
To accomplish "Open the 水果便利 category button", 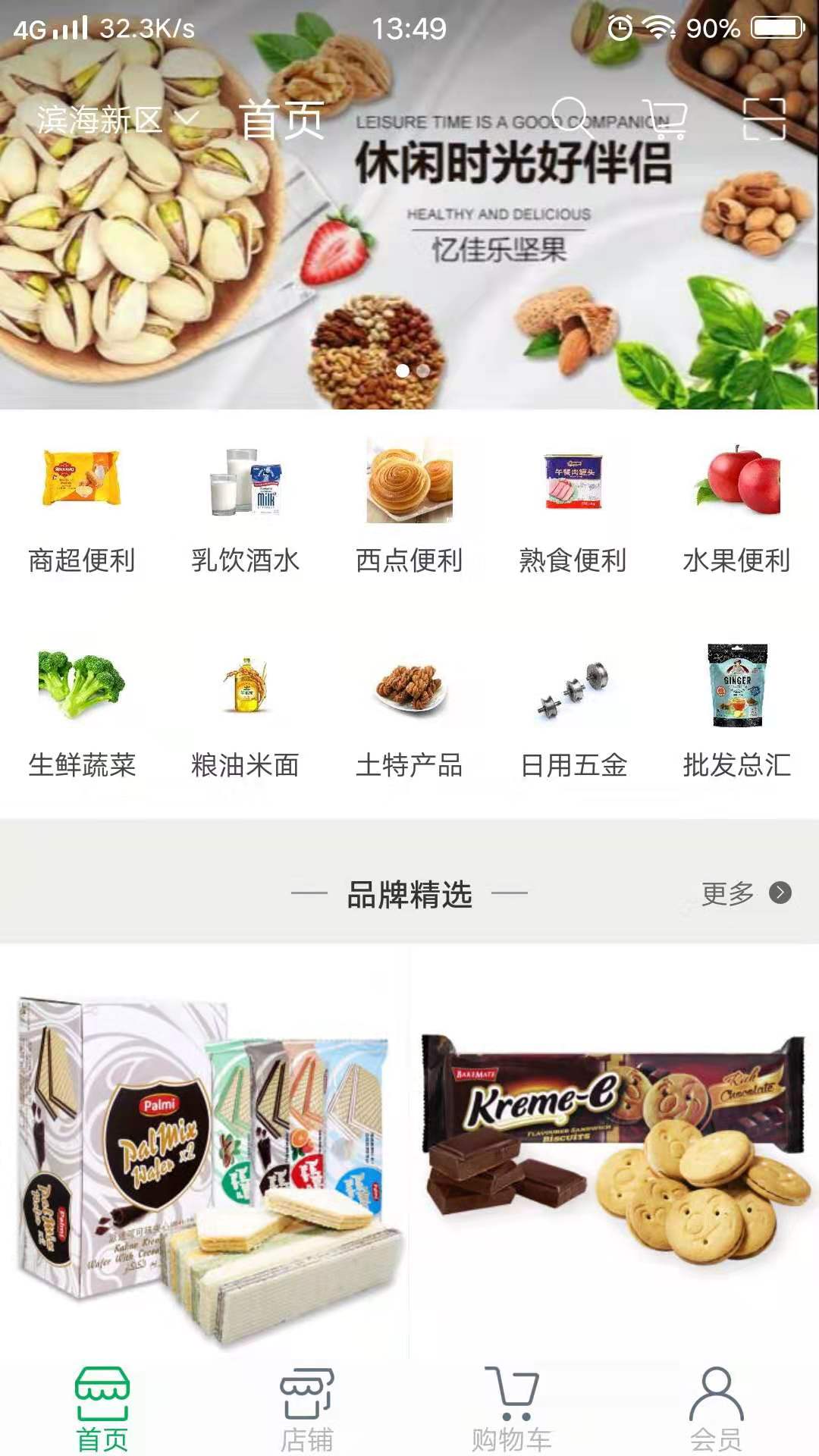I will tap(737, 508).
